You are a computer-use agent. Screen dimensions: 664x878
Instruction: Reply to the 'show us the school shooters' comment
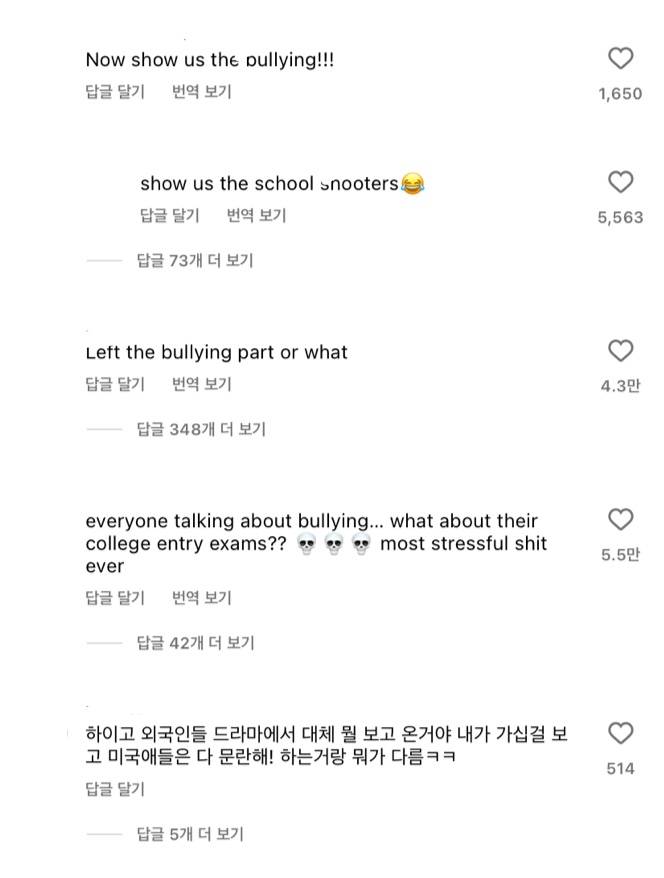(x=170, y=215)
